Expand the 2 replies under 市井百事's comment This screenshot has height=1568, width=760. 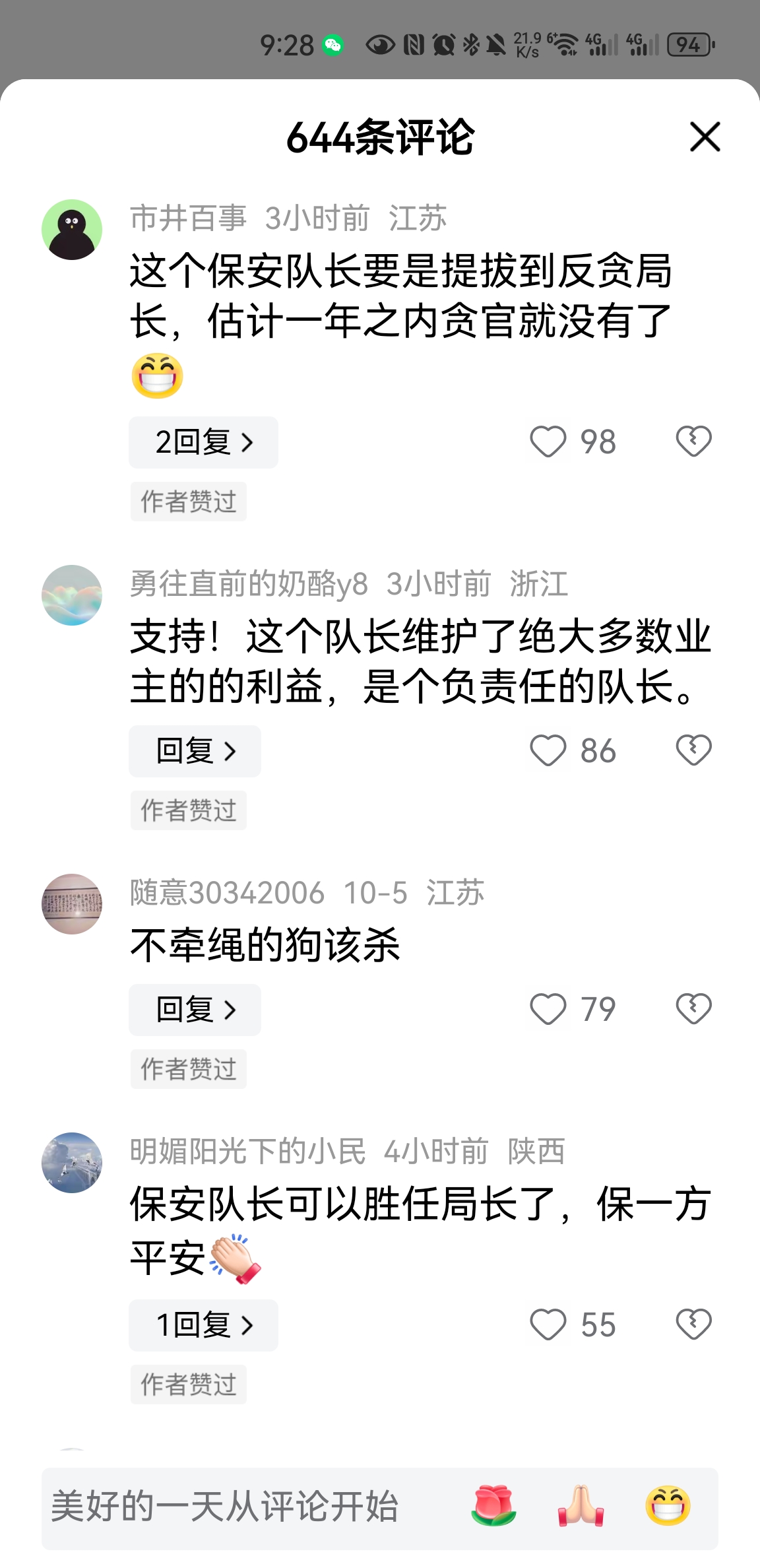pyautogui.click(x=203, y=442)
